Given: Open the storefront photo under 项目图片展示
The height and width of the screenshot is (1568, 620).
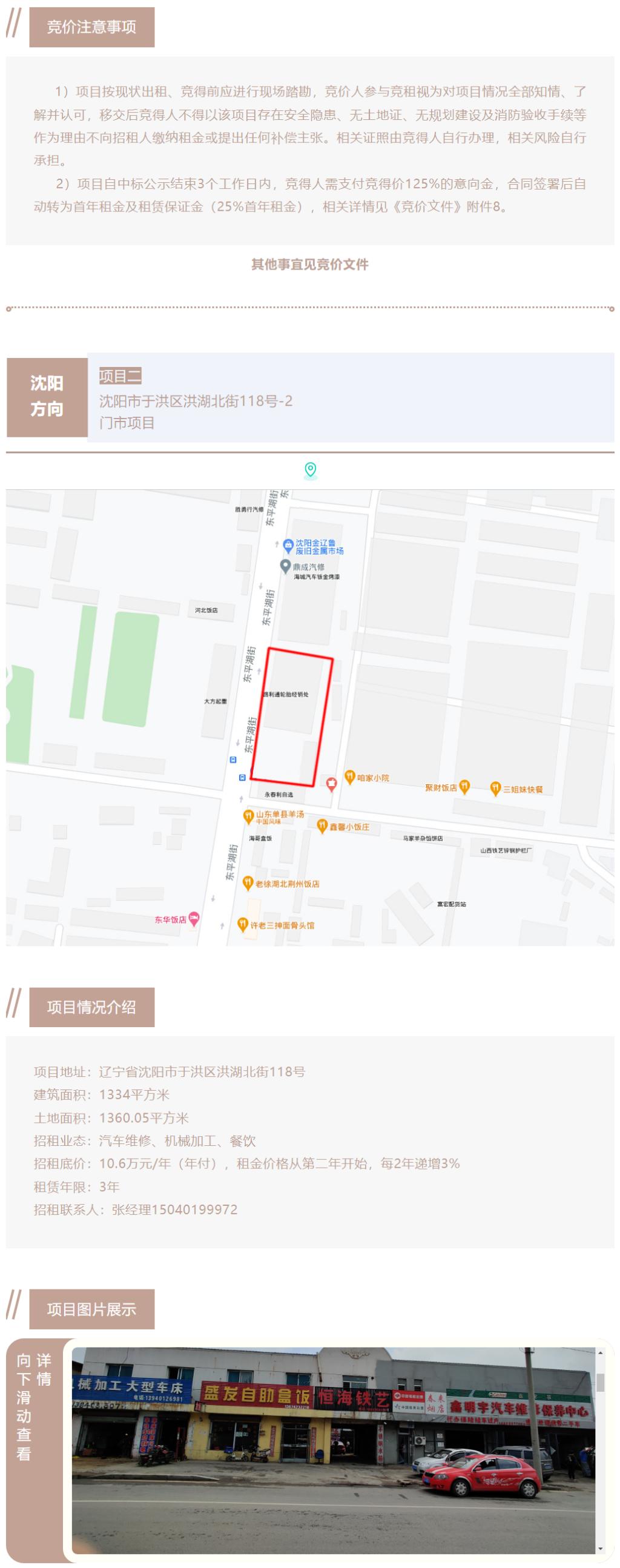Looking at the screenshot, I should tap(332, 1451).
